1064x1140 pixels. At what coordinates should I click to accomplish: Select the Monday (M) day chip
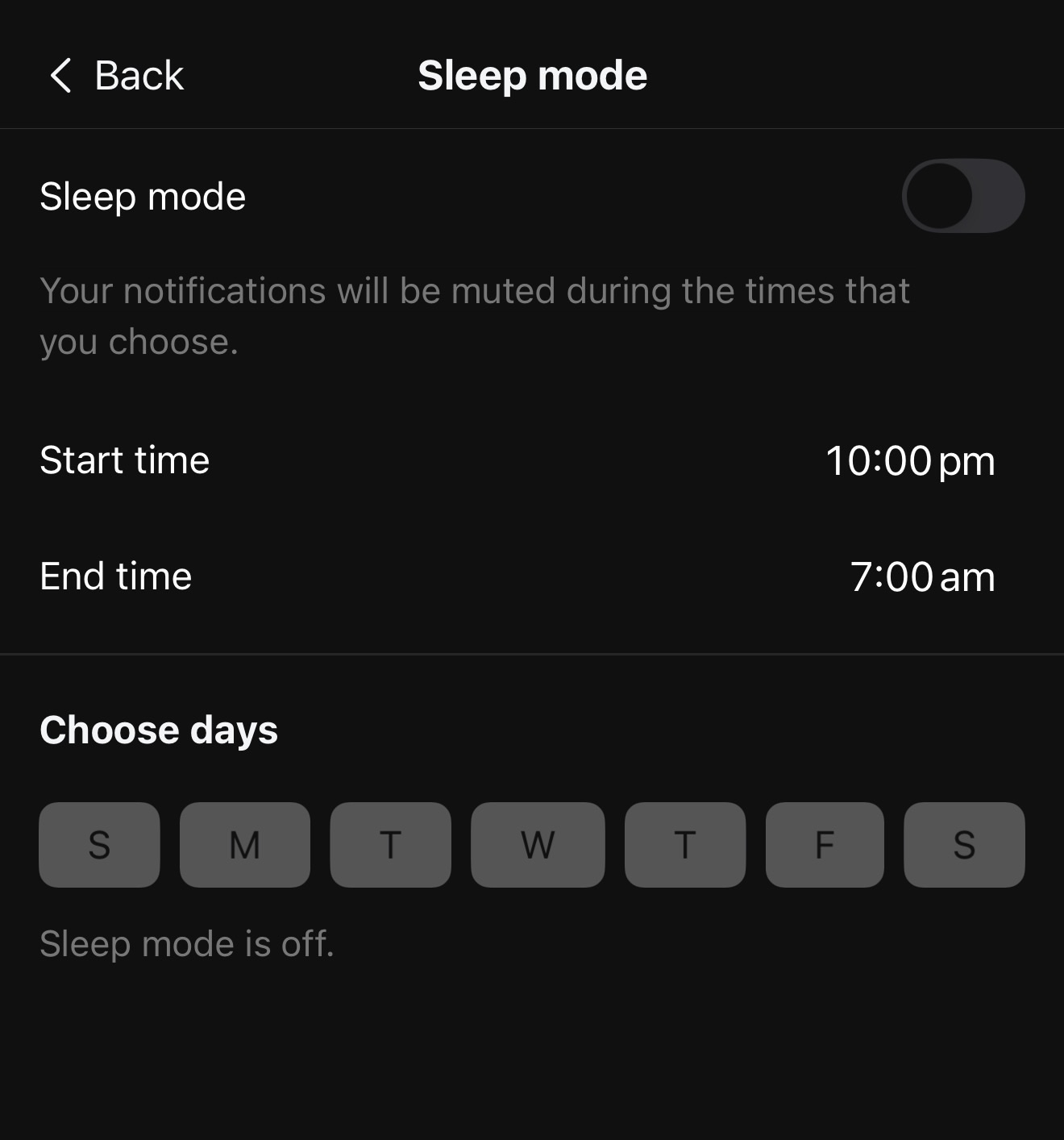tap(245, 845)
